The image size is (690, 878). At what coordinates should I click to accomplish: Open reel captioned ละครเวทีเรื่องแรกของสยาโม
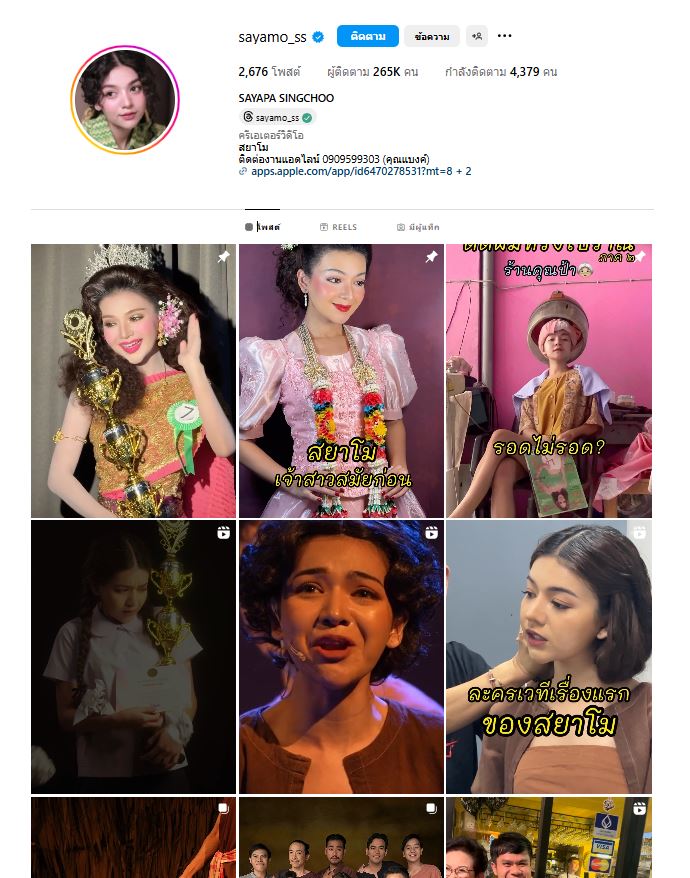point(548,656)
